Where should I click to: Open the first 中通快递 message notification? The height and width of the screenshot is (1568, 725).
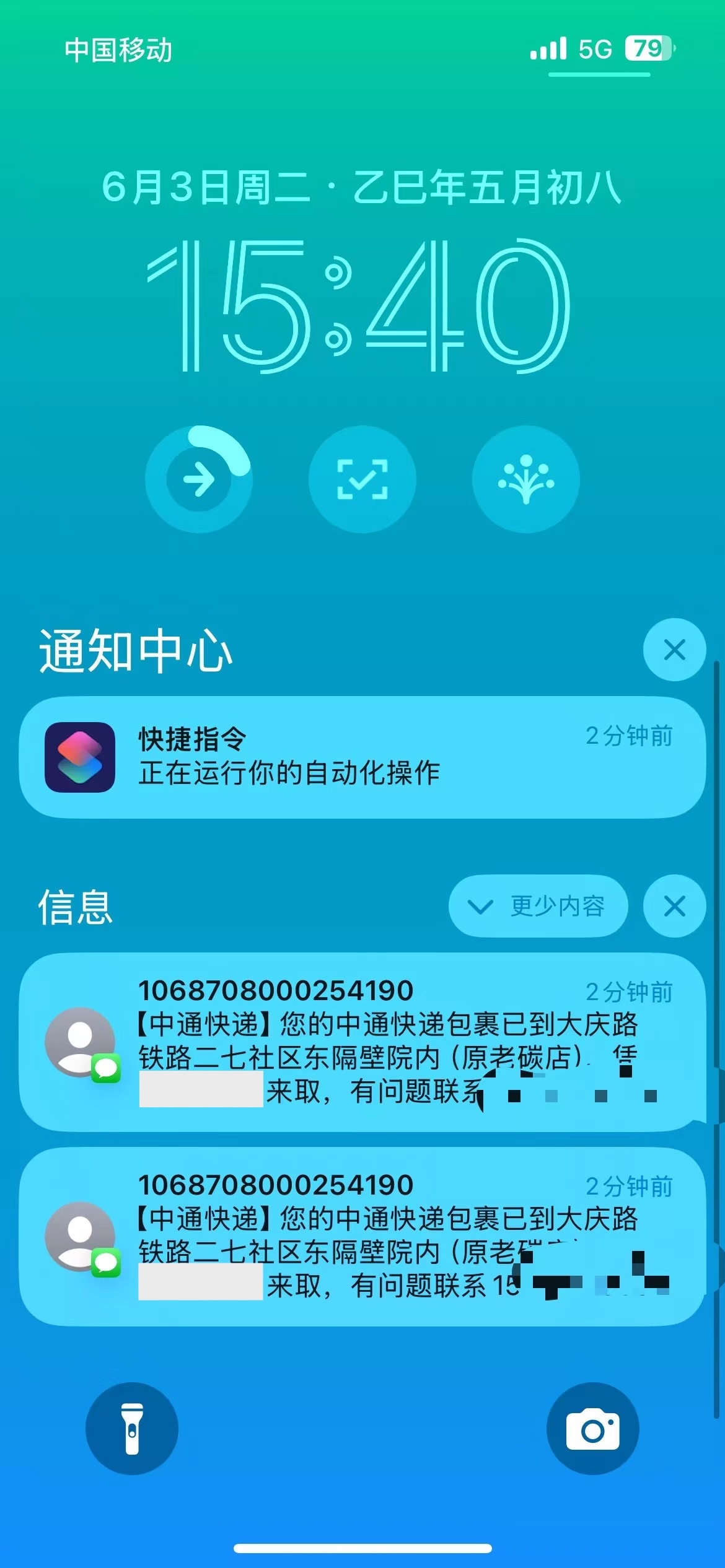pyautogui.click(x=362, y=1042)
